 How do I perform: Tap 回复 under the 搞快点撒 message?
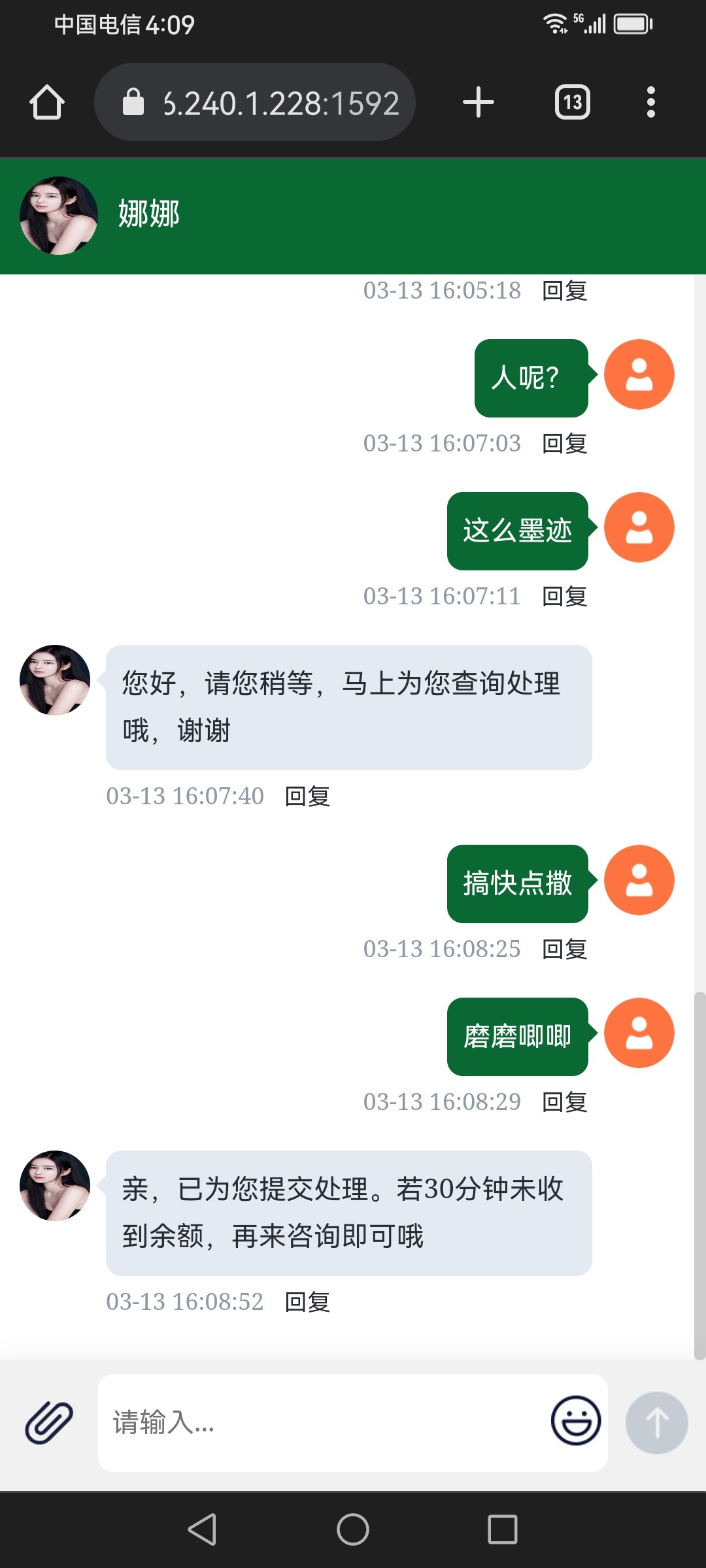point(565,949)
